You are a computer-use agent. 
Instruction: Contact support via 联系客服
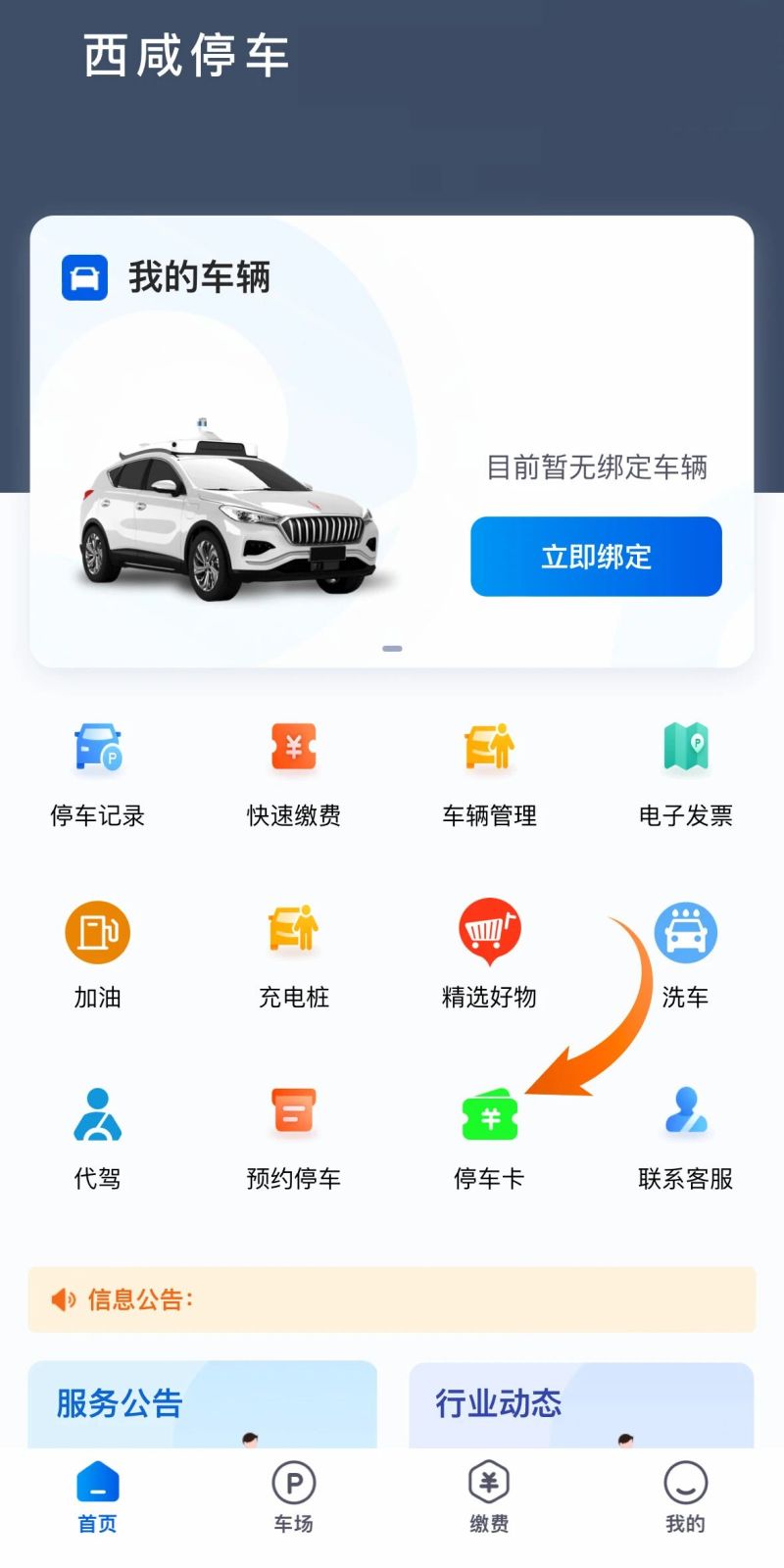(685, 1135)
